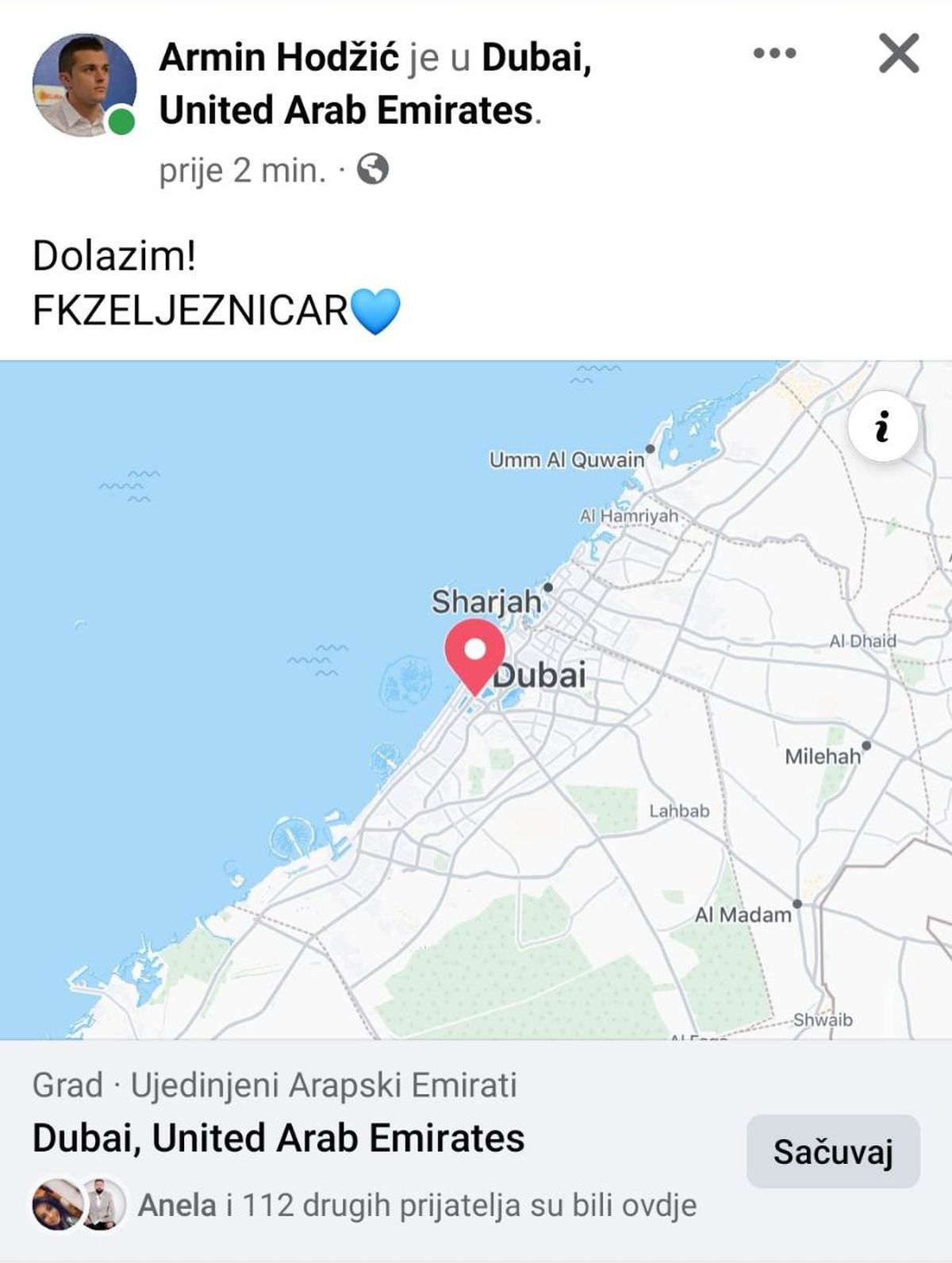
Task: Open the Dubai, United Arab Emirates place card
Action: (x=278, y=1138)
